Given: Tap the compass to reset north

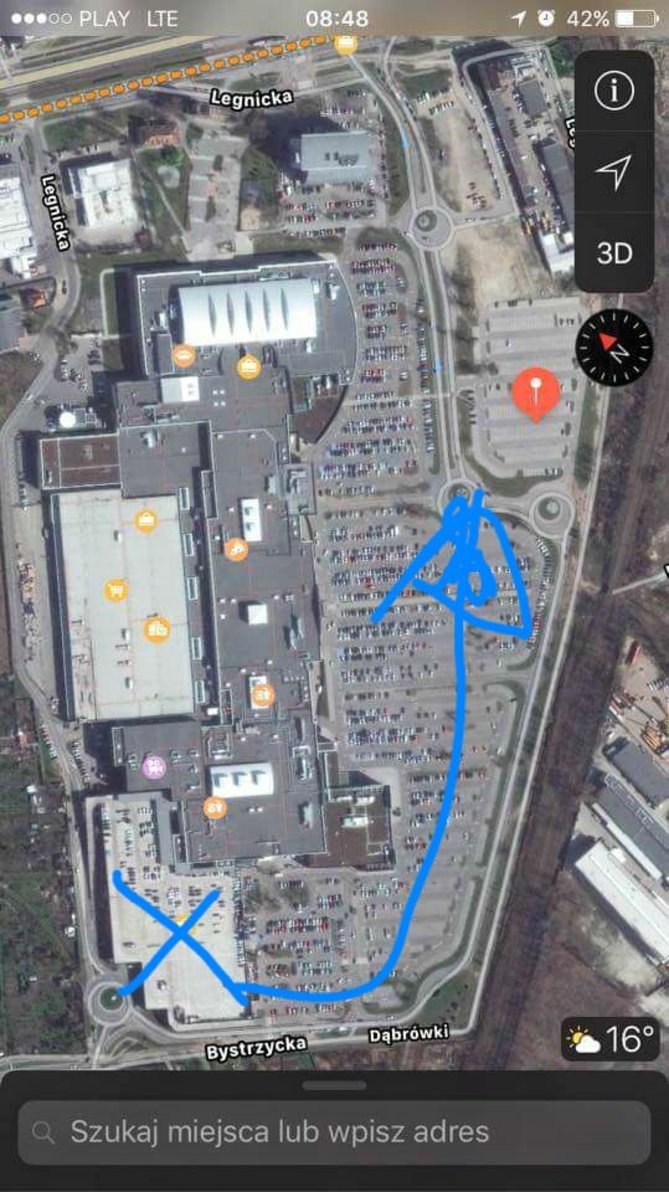Looking at the screenshot, I should [614, 347].
